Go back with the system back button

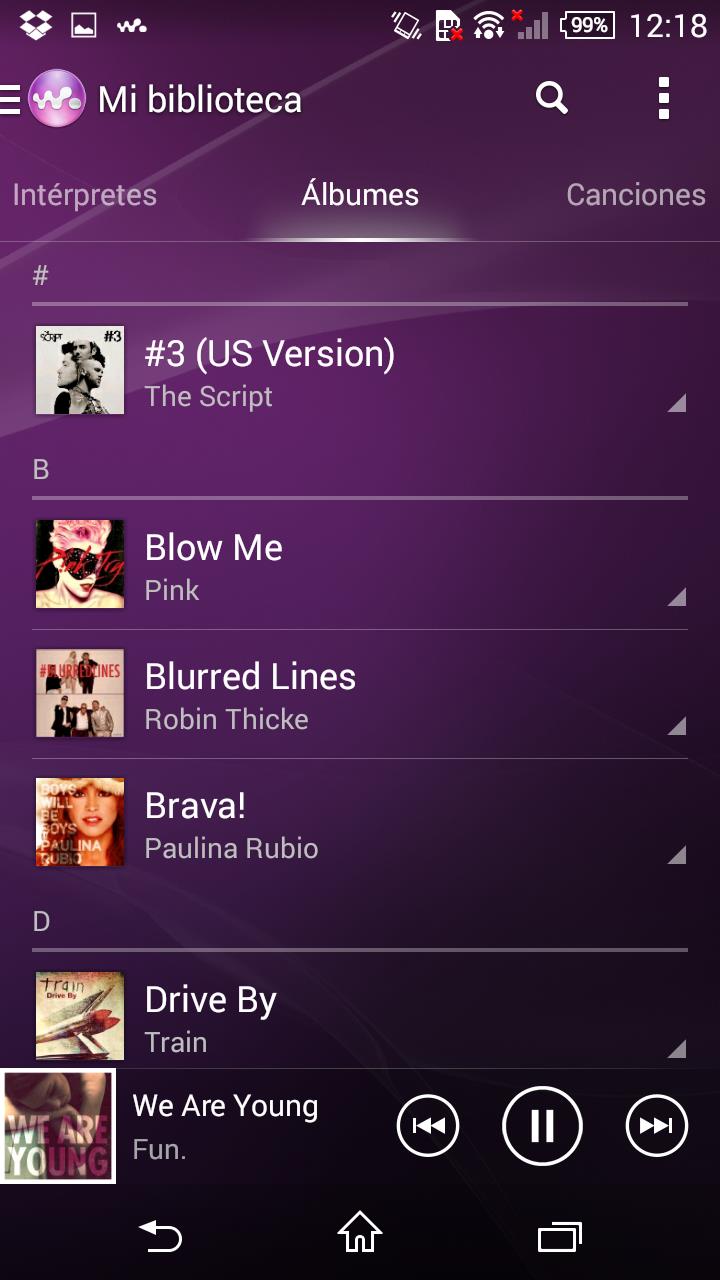(160, 1237)
